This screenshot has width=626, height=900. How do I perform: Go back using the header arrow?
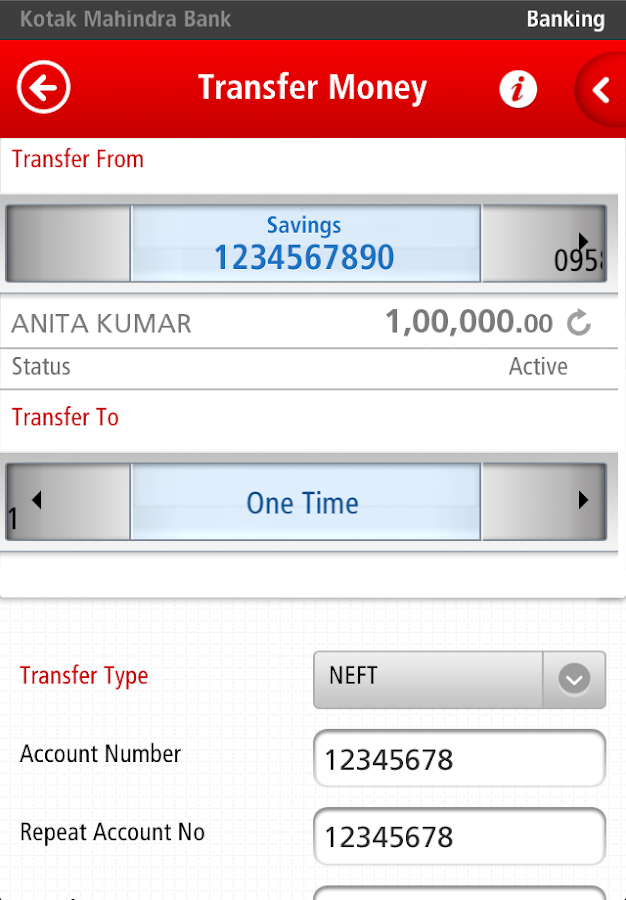point(43,88)
